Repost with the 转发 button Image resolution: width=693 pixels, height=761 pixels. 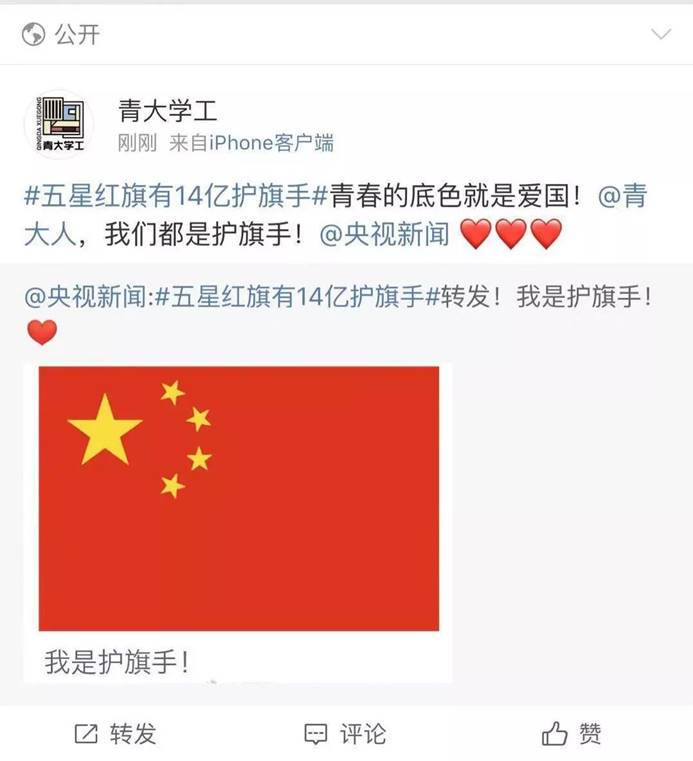(x=116, y=734)
